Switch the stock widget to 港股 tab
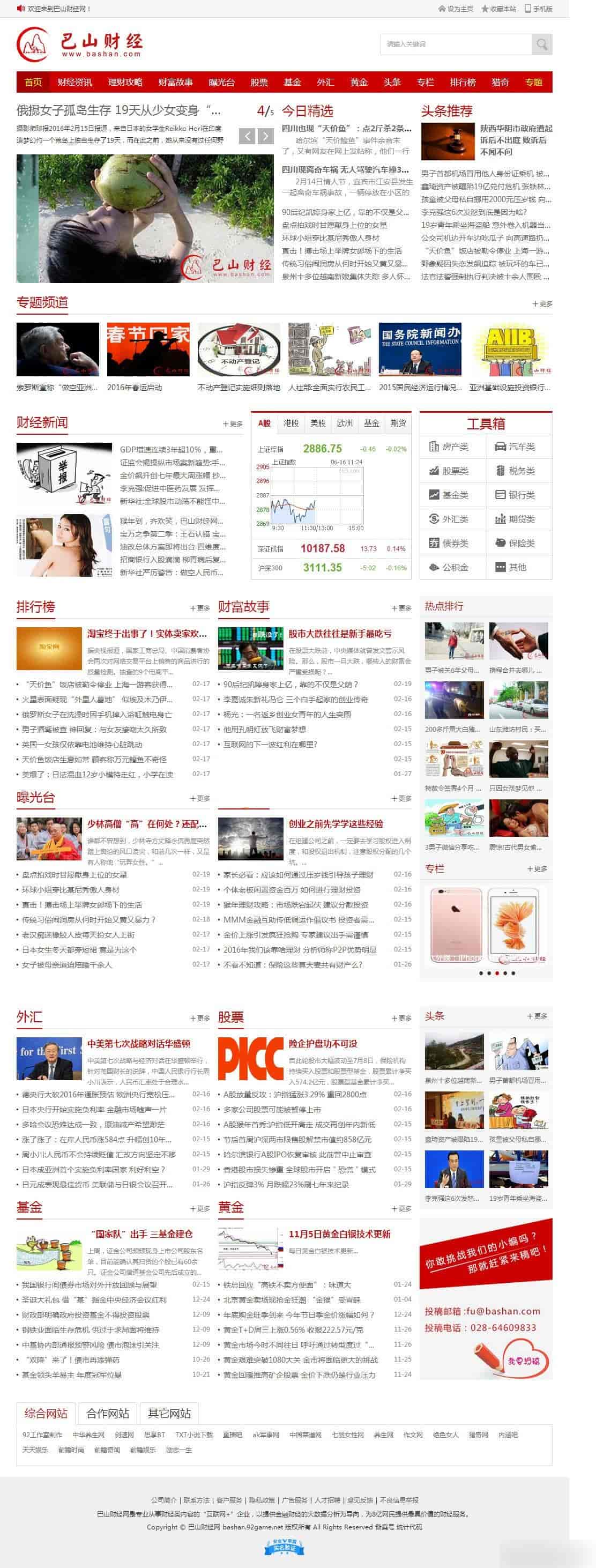The image size is (596, 1568). pos(291,423)
